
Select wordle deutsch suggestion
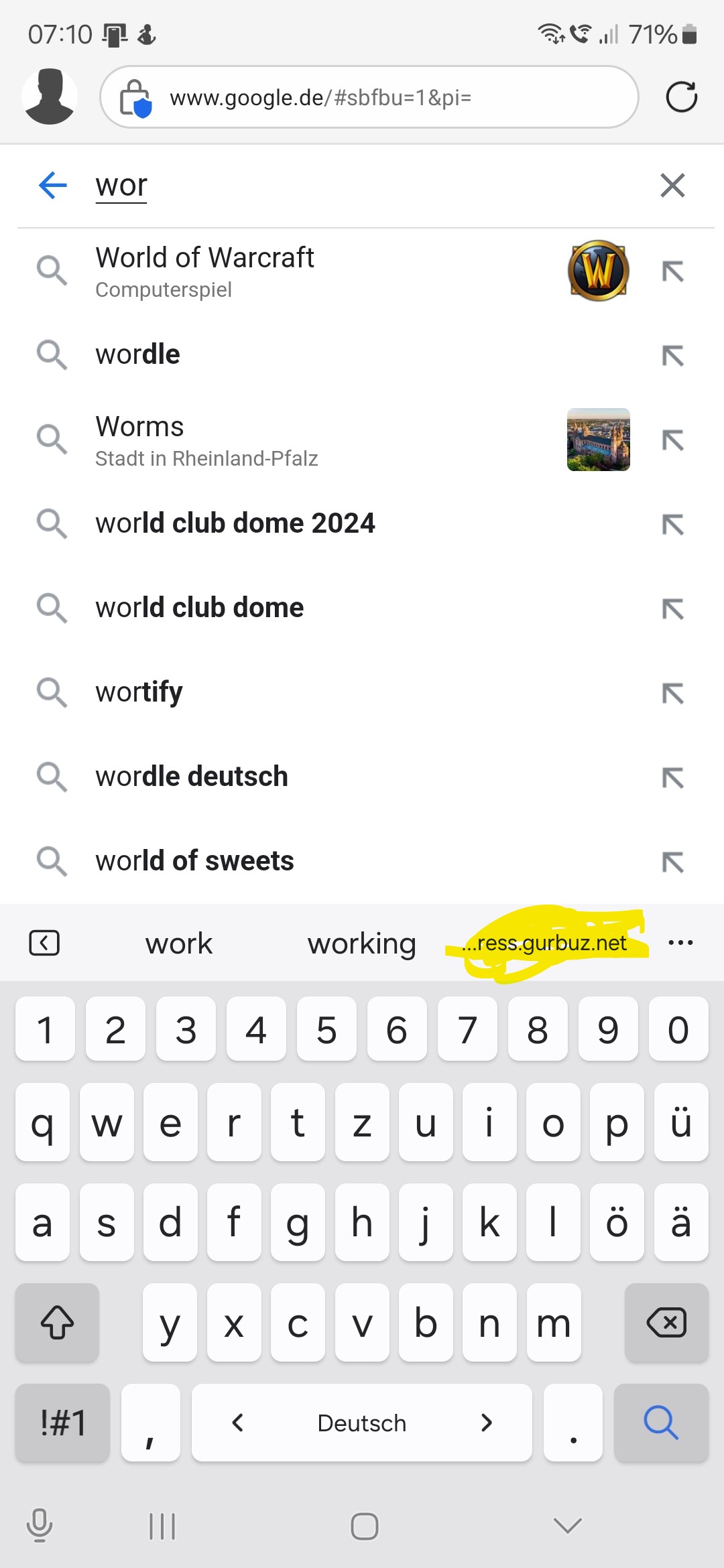(192, 777)
